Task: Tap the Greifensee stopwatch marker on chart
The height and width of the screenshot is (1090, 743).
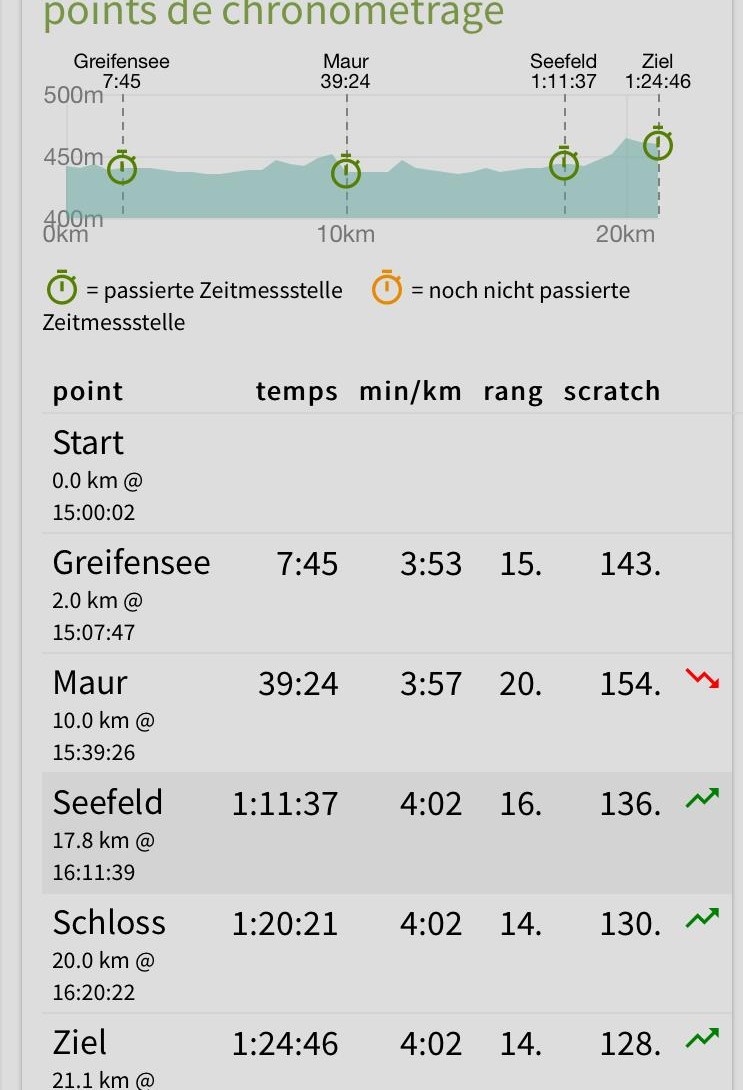Action: click(x=122, y=168)
